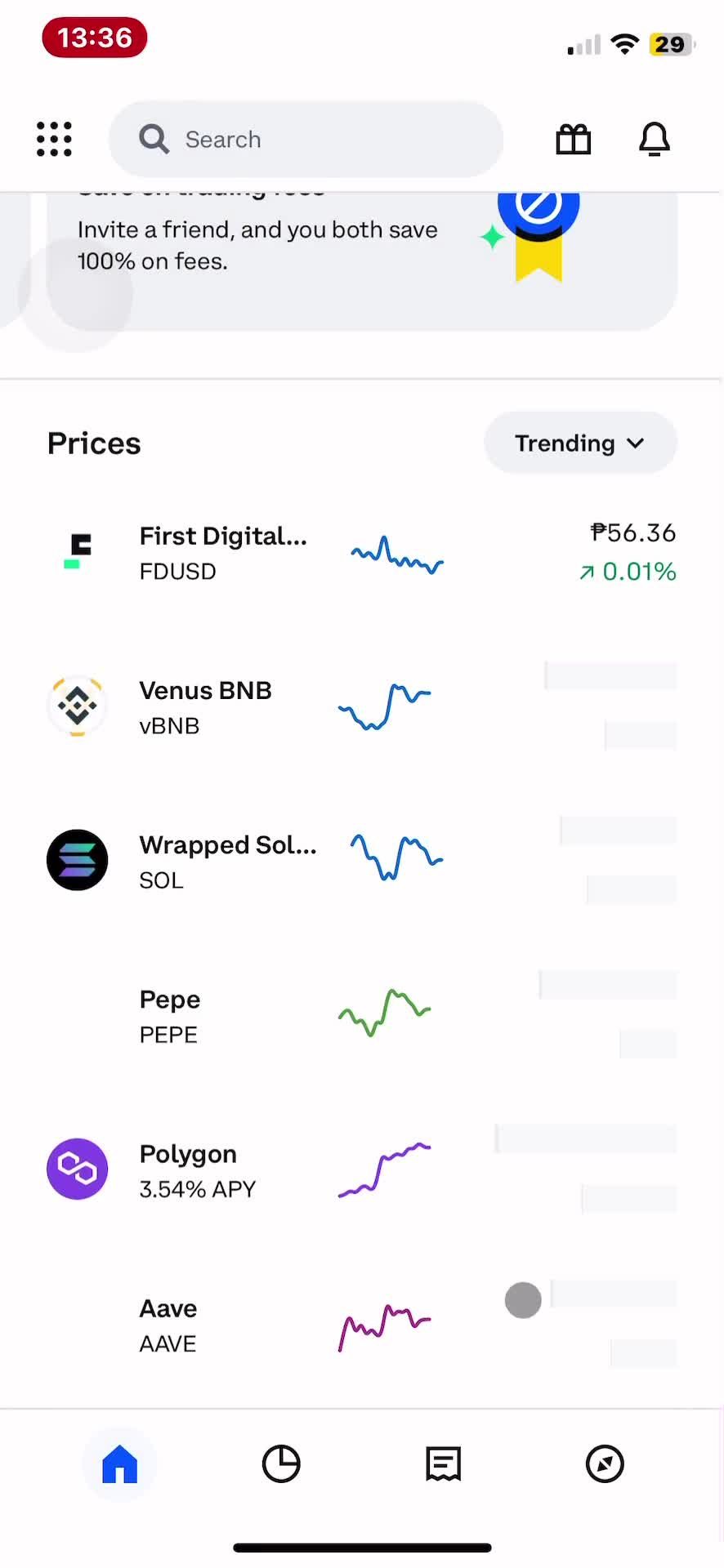Open the search magnifier icon
Screen dimensions: 724x1568
pos(154,139)
